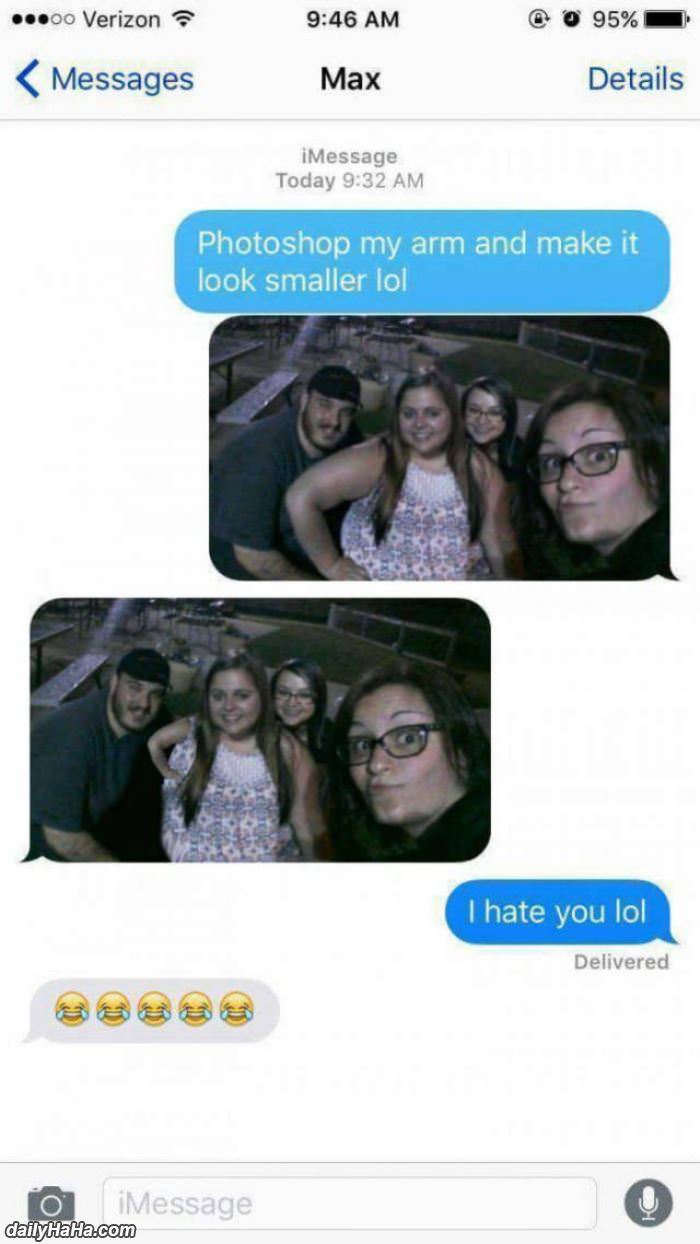The width and height of the screenshot is (700, 1244).
Task: Open the received edited photo
Action: [260, 729]
